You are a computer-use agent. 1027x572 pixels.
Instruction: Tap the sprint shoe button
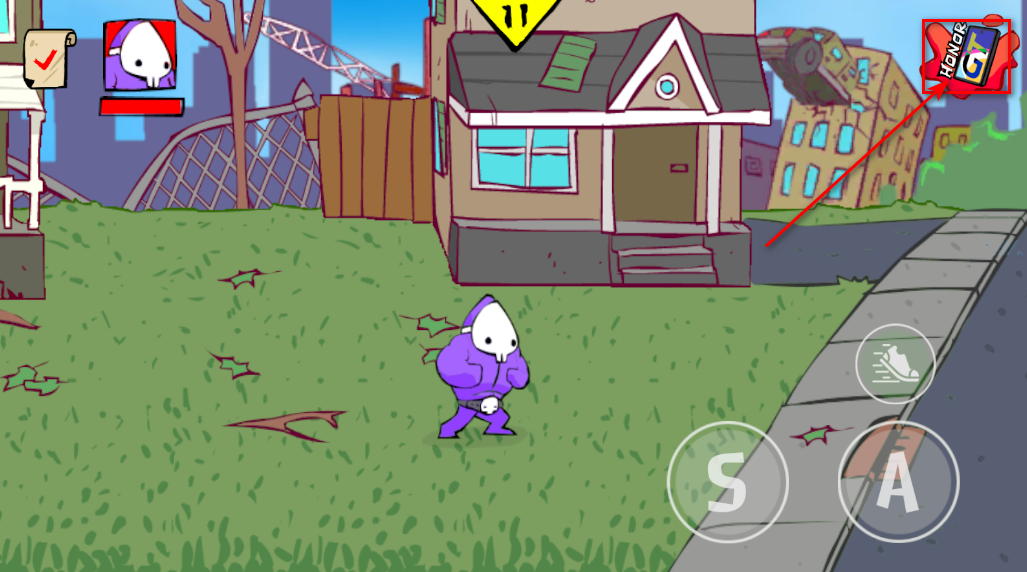tap(895, 363)
